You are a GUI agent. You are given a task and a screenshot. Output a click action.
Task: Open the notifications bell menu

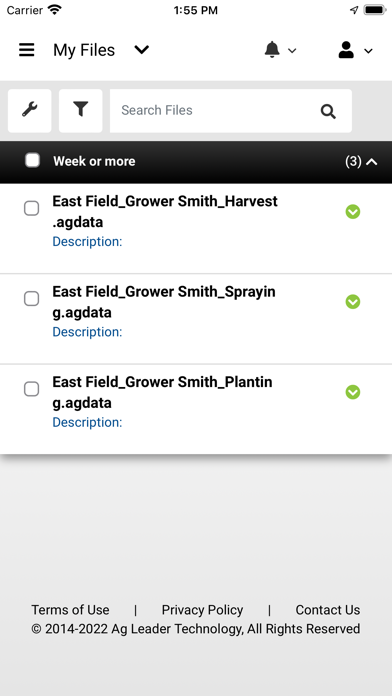coord(280,50)
